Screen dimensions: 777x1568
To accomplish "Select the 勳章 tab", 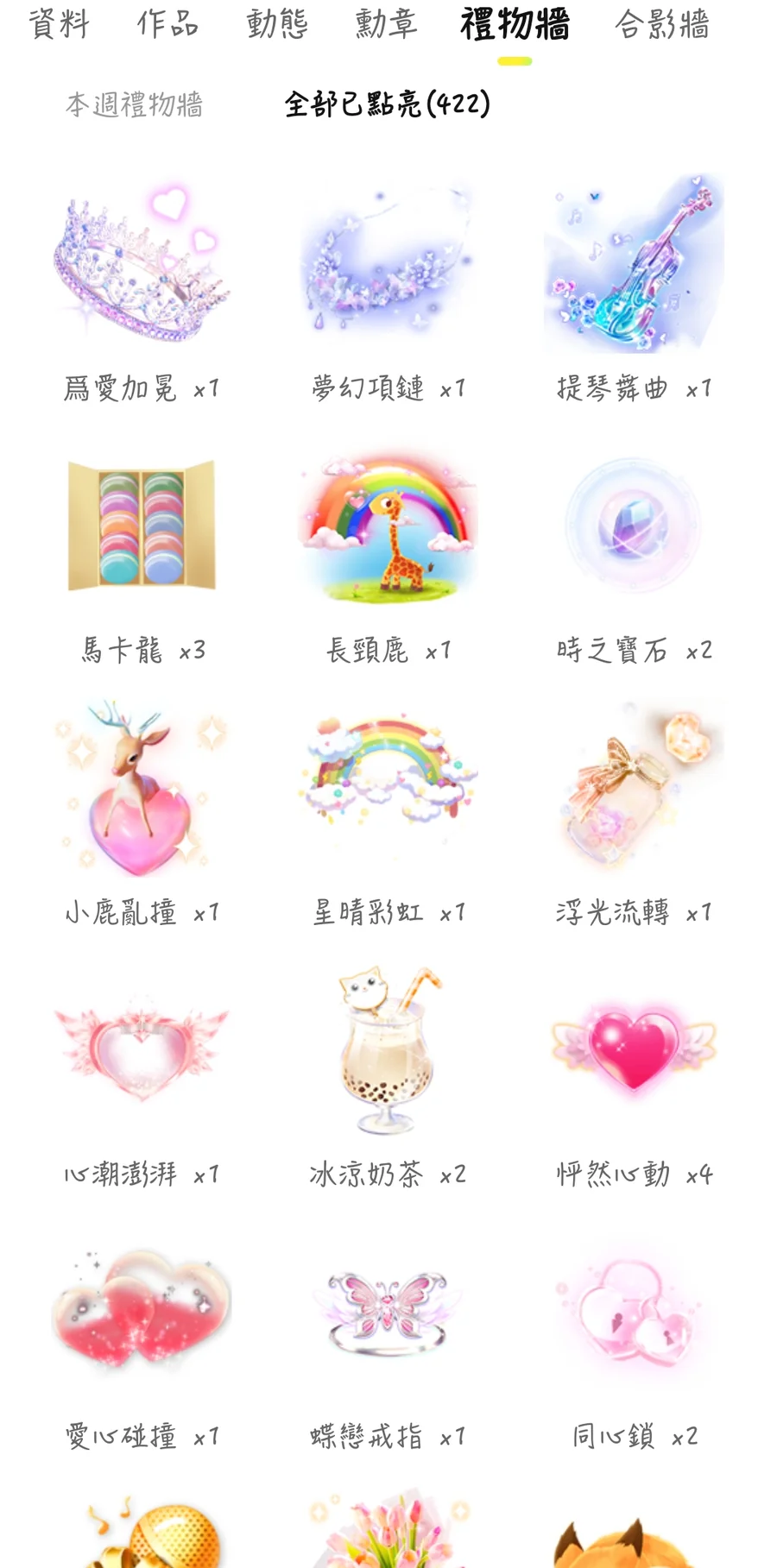I will click(386, 24).
